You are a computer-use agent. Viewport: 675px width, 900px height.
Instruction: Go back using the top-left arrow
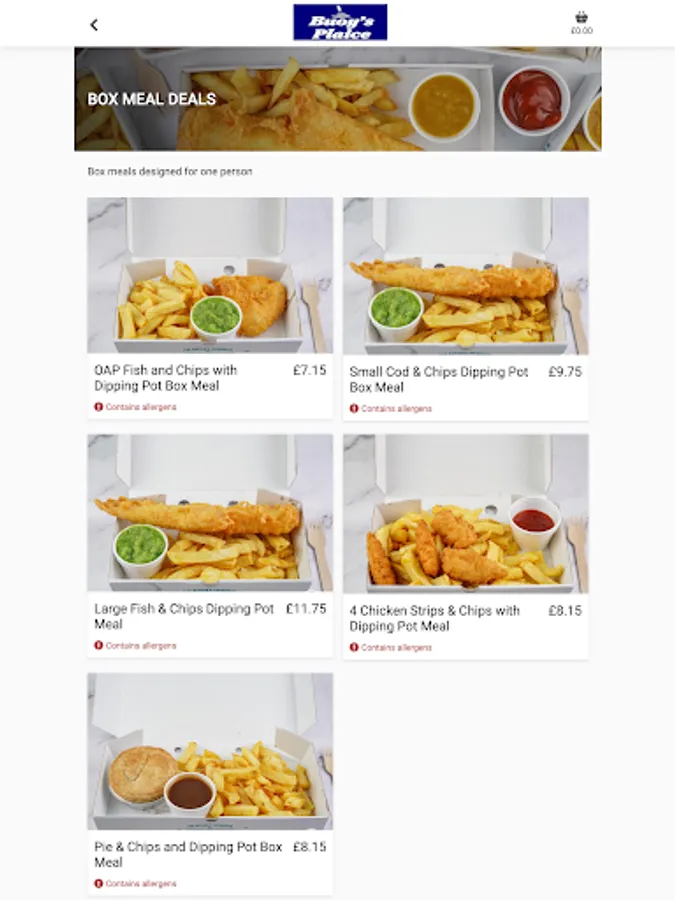tap(94, 25)
